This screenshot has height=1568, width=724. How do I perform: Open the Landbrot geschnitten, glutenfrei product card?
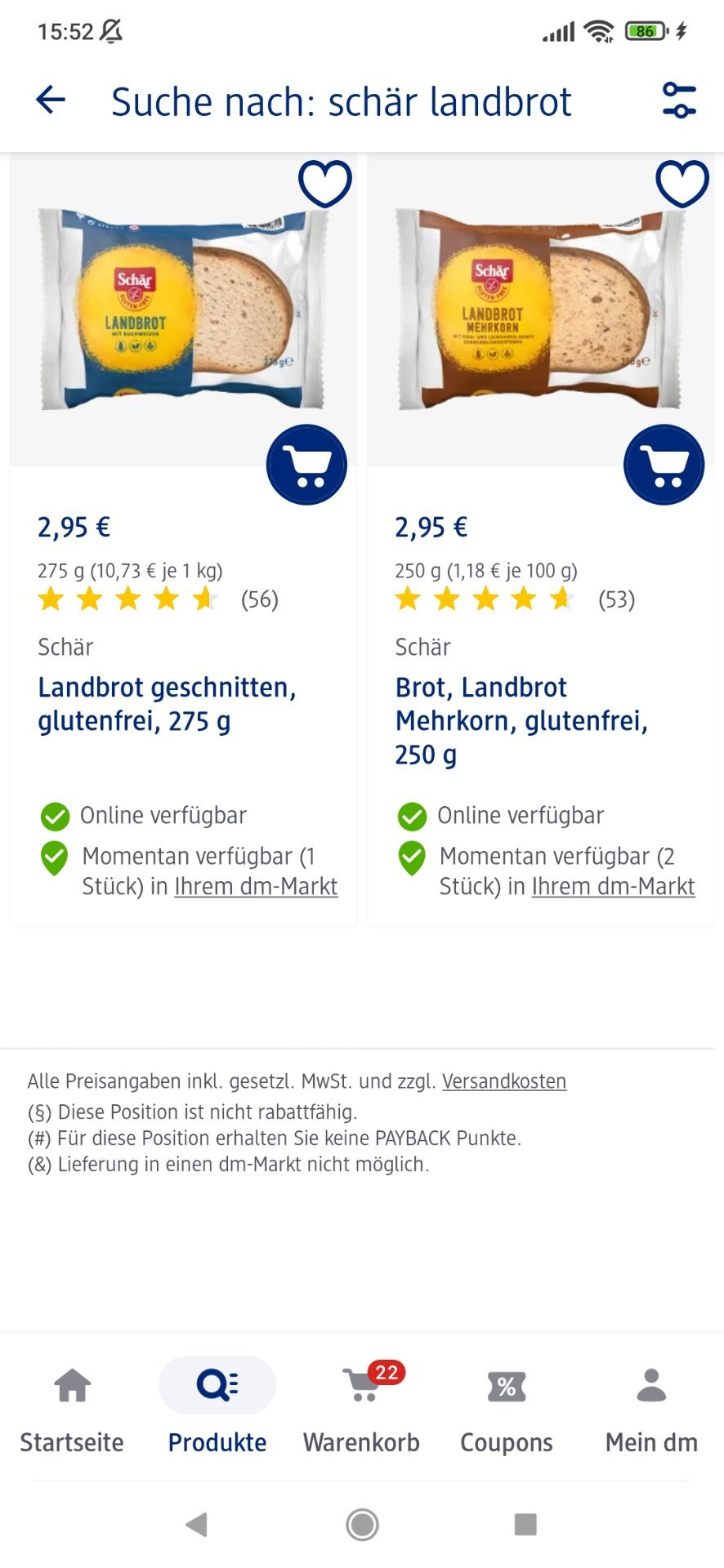167,704
